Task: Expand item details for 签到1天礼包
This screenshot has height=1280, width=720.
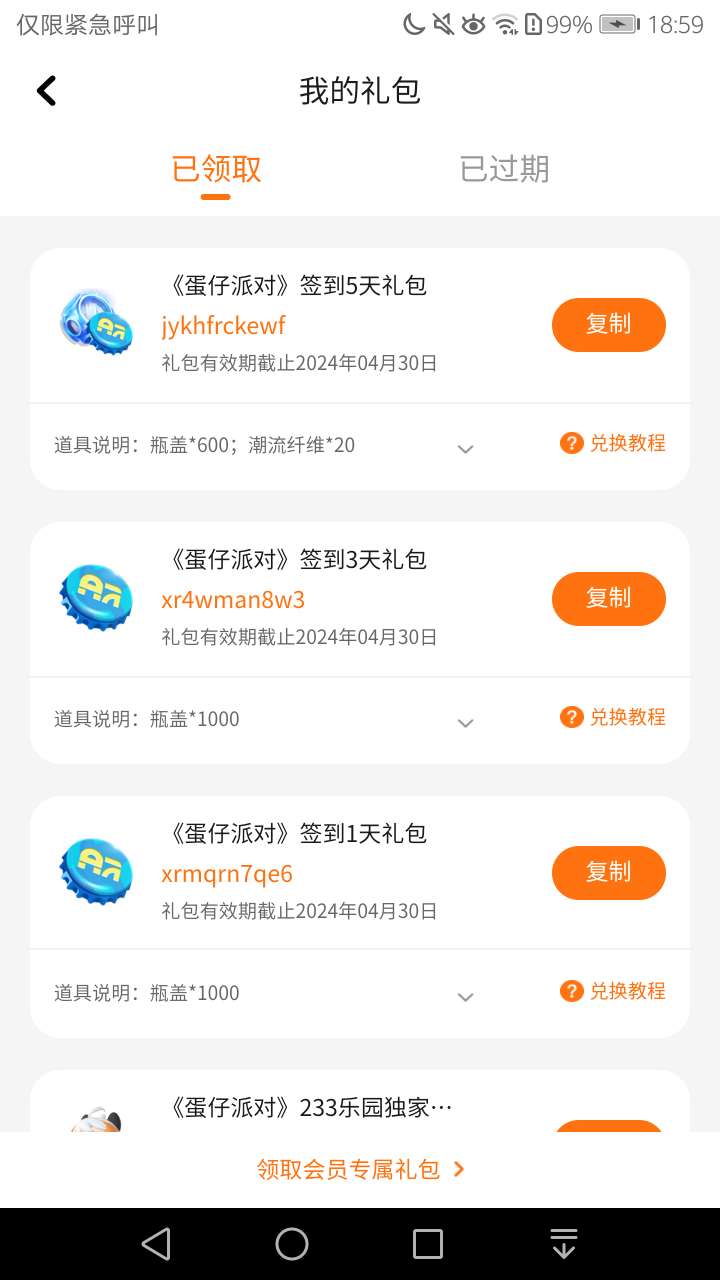Action: [465, 996]
